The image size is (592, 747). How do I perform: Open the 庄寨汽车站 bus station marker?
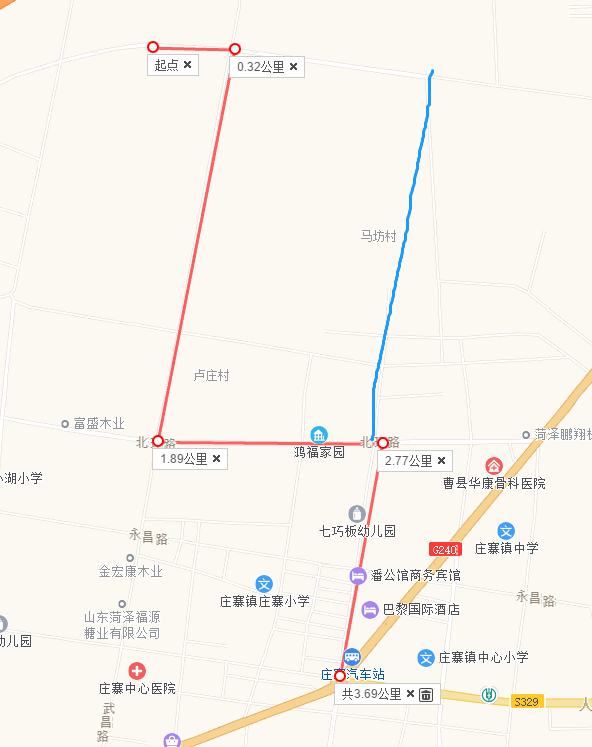[352, 657]
